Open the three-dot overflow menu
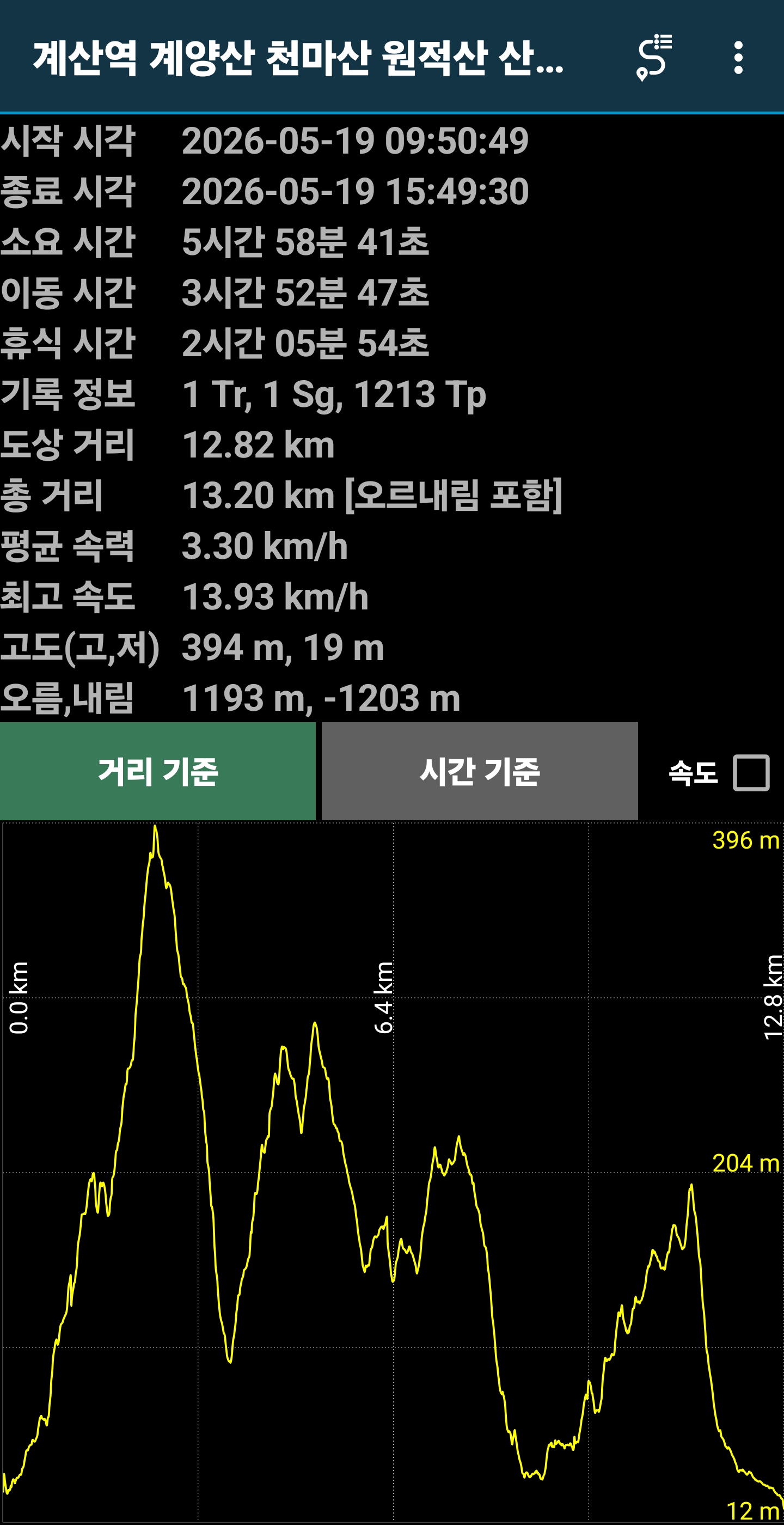 coord(738,57)
